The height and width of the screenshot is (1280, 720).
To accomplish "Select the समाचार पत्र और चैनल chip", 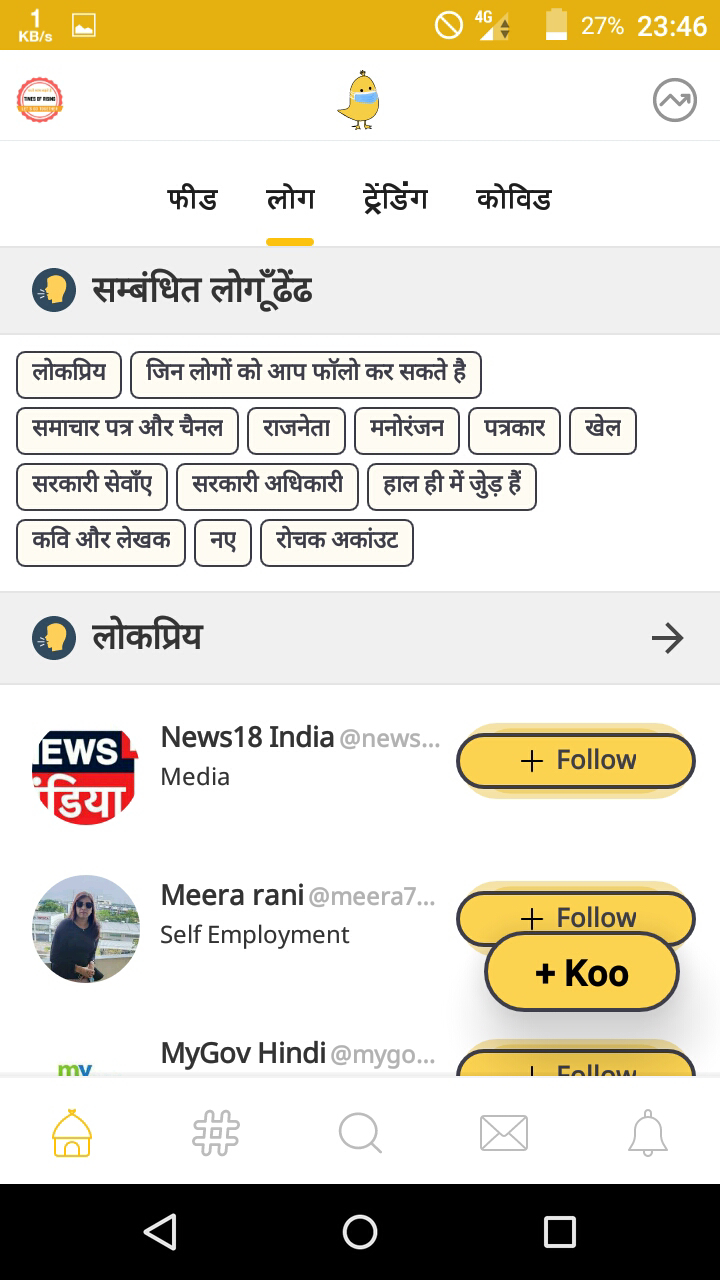I will (x=127, y=430).
